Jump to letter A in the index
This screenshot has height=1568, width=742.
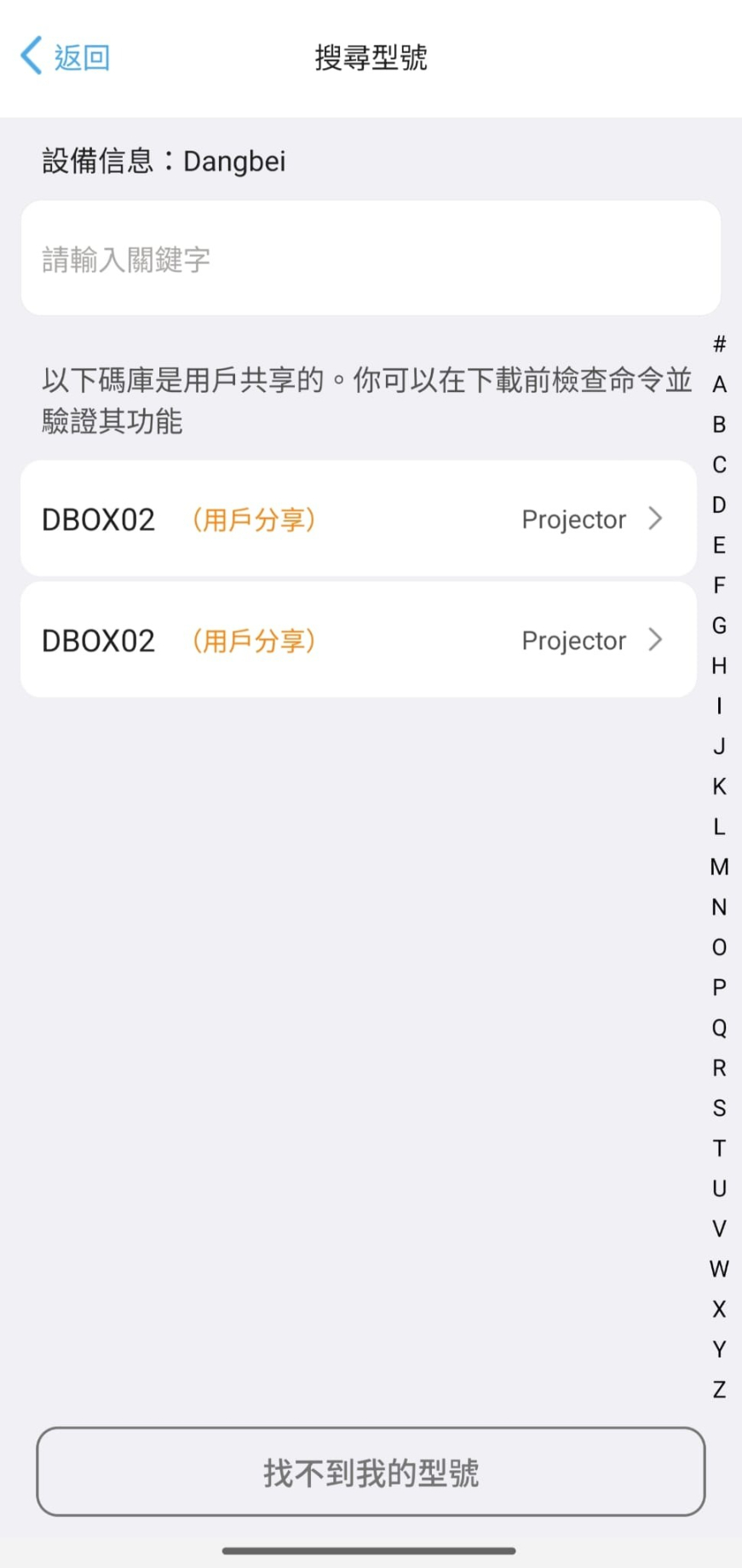[719, 384]
